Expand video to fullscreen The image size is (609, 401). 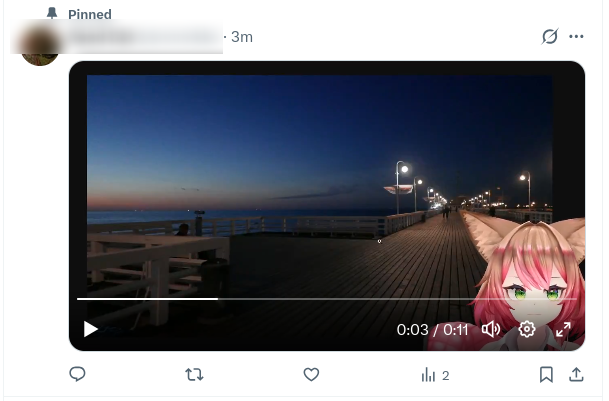pyautogui.click(x=563, y=329)
